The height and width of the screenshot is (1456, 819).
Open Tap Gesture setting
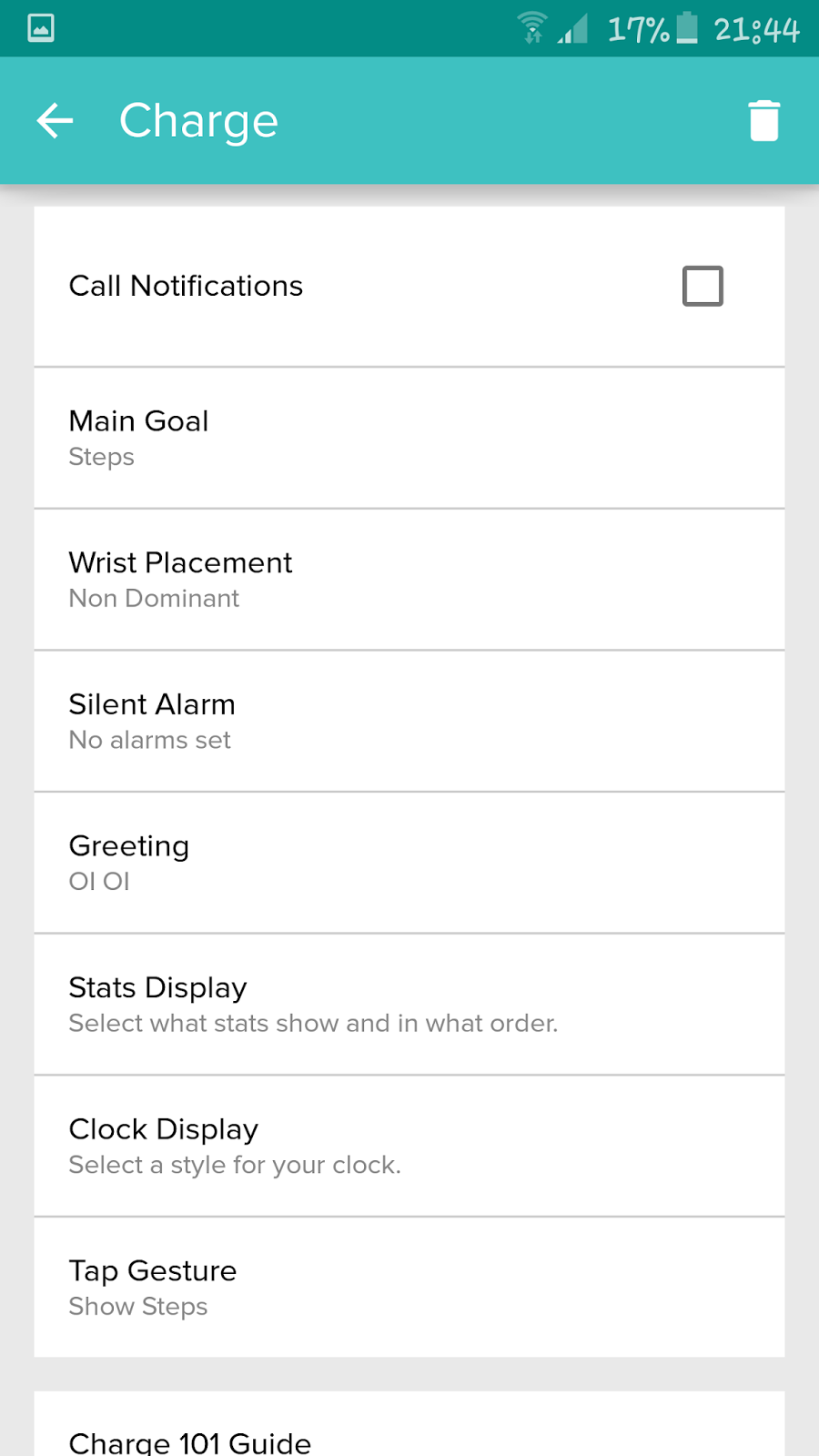click(409, 1287)
